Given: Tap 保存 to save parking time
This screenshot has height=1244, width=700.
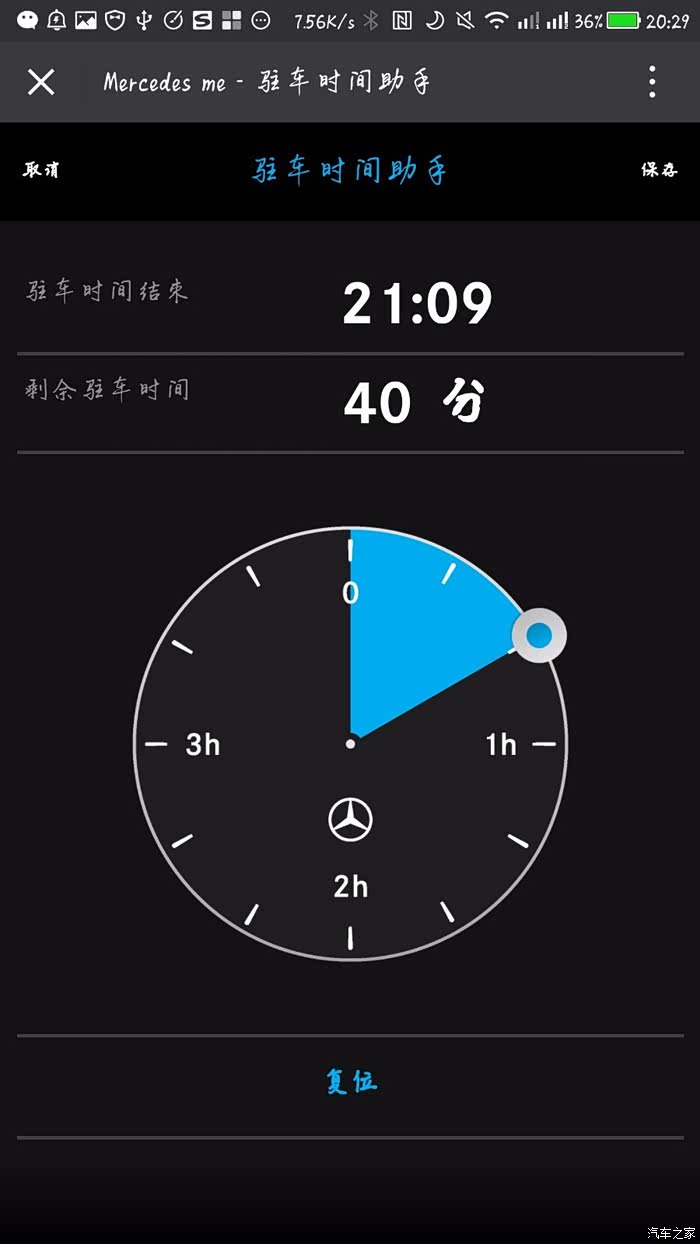Looking at the screenshot, I should pyautogui.click(x=659, y=170).
